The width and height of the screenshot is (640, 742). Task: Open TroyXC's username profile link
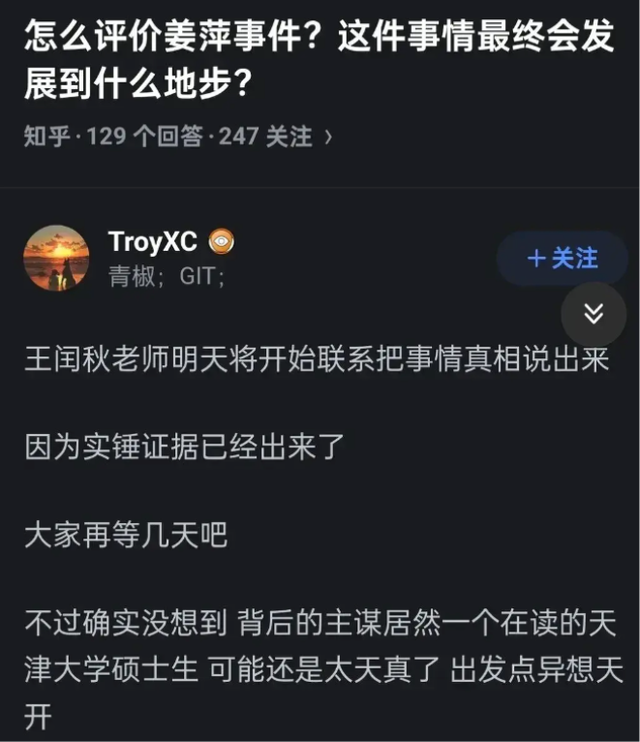pyautogui.click(x=152, y=242)
